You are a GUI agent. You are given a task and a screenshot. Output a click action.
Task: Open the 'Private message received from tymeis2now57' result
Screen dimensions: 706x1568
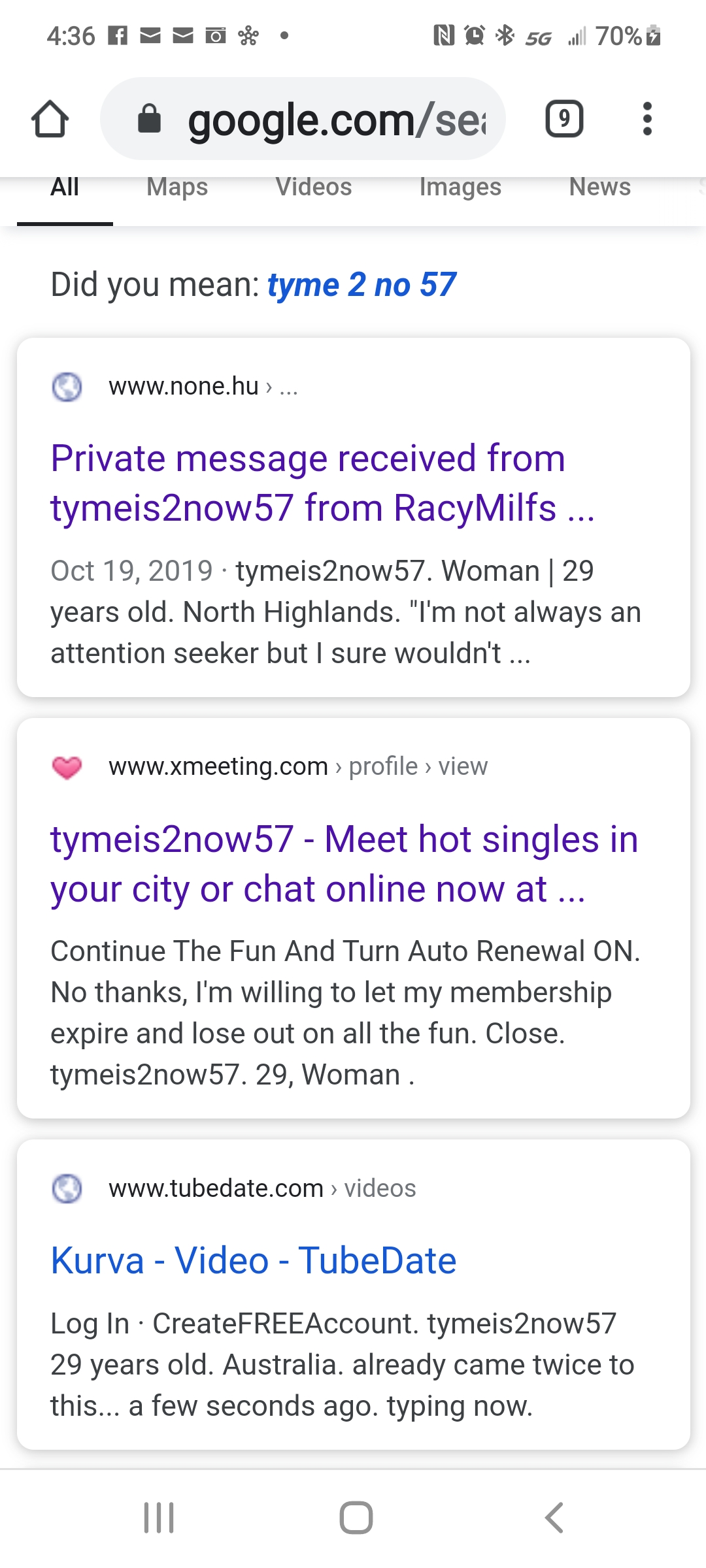322,483
